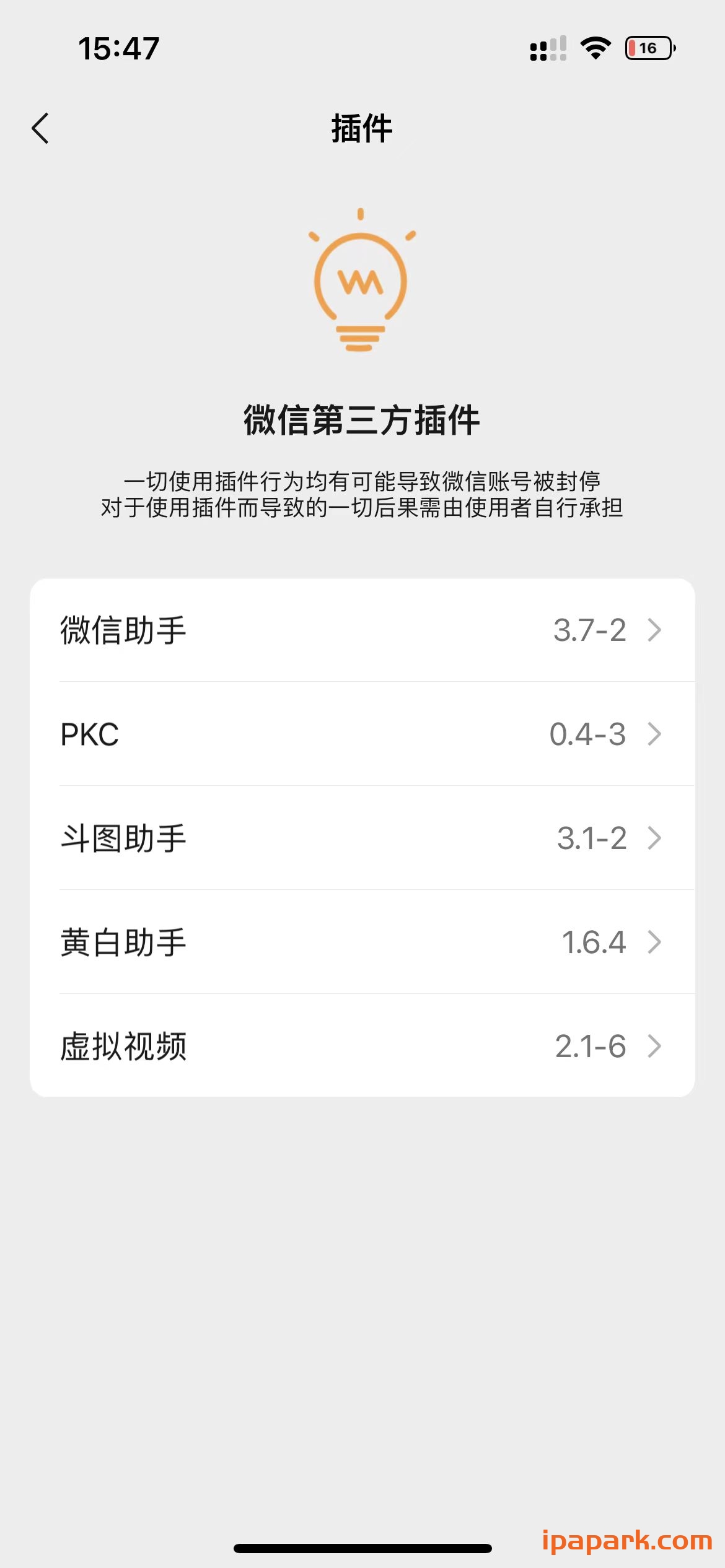Tap version number 3.7-2
725x1568 pixels.
[x=589, y=630]
